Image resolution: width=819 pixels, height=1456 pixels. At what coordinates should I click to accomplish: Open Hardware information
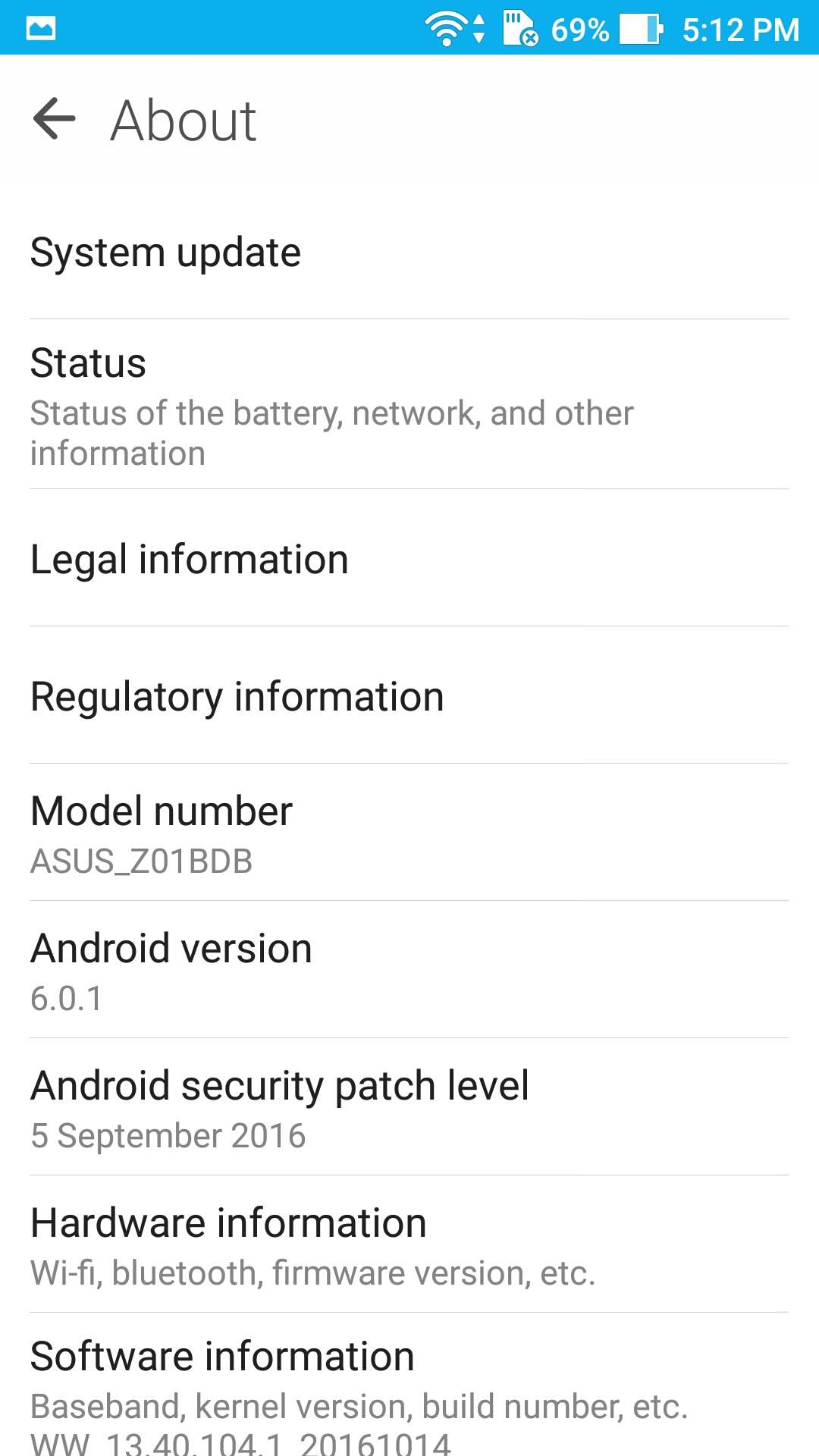coord(409,1244)
